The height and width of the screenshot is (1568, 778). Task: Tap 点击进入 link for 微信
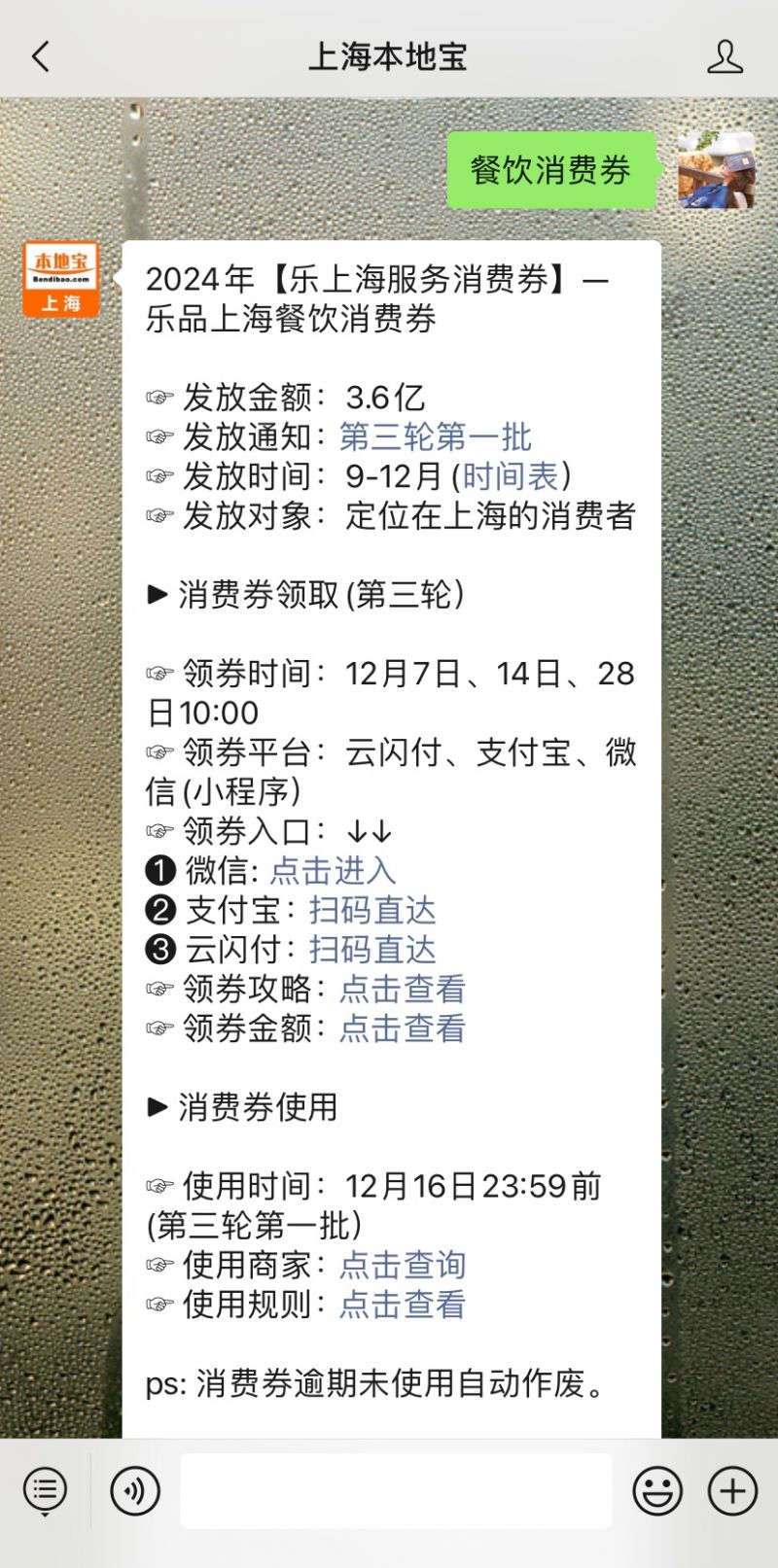pyautogui.click(x=333, y=871)
